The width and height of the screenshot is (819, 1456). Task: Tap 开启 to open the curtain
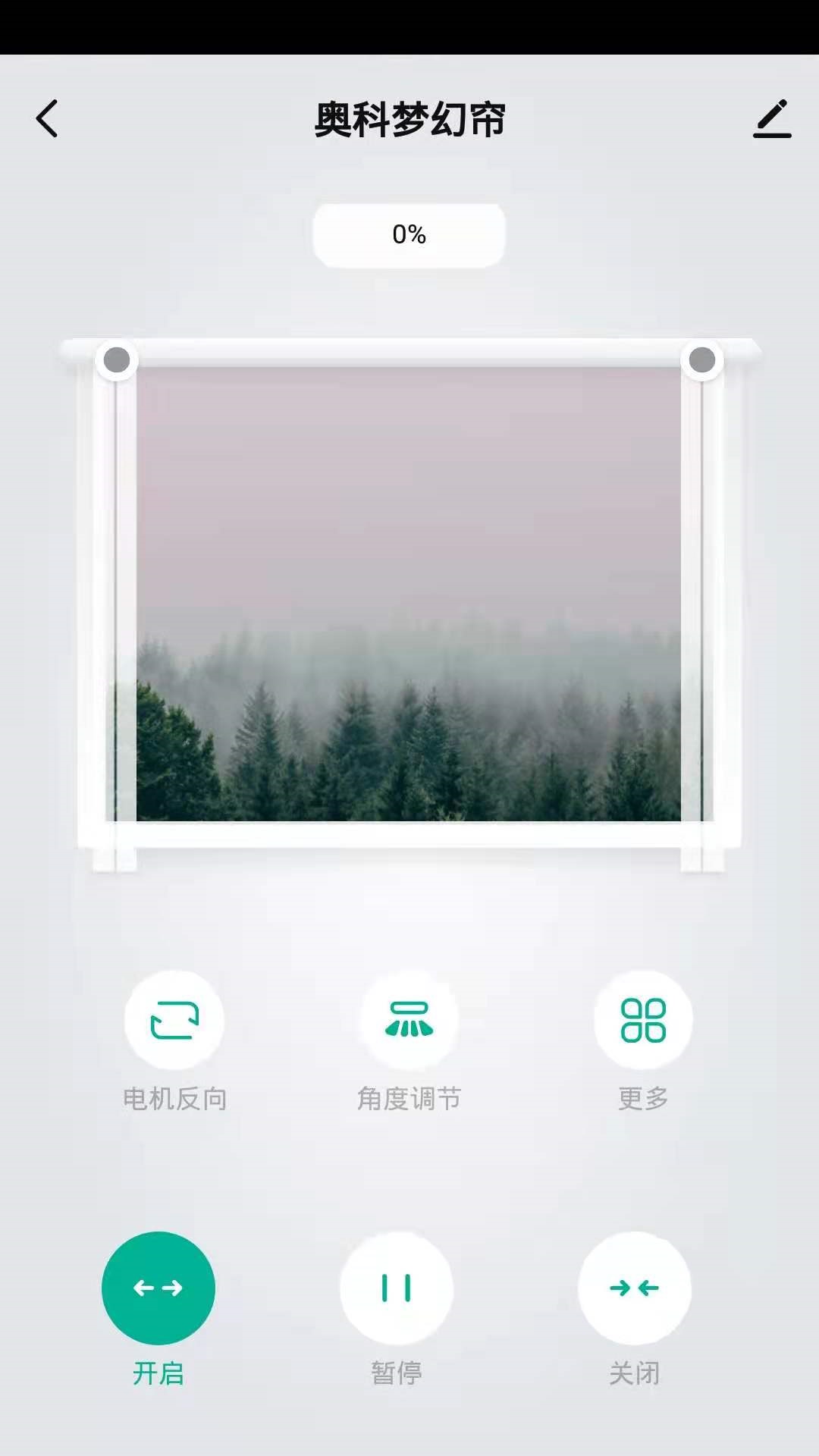(x=158, y=1288)
